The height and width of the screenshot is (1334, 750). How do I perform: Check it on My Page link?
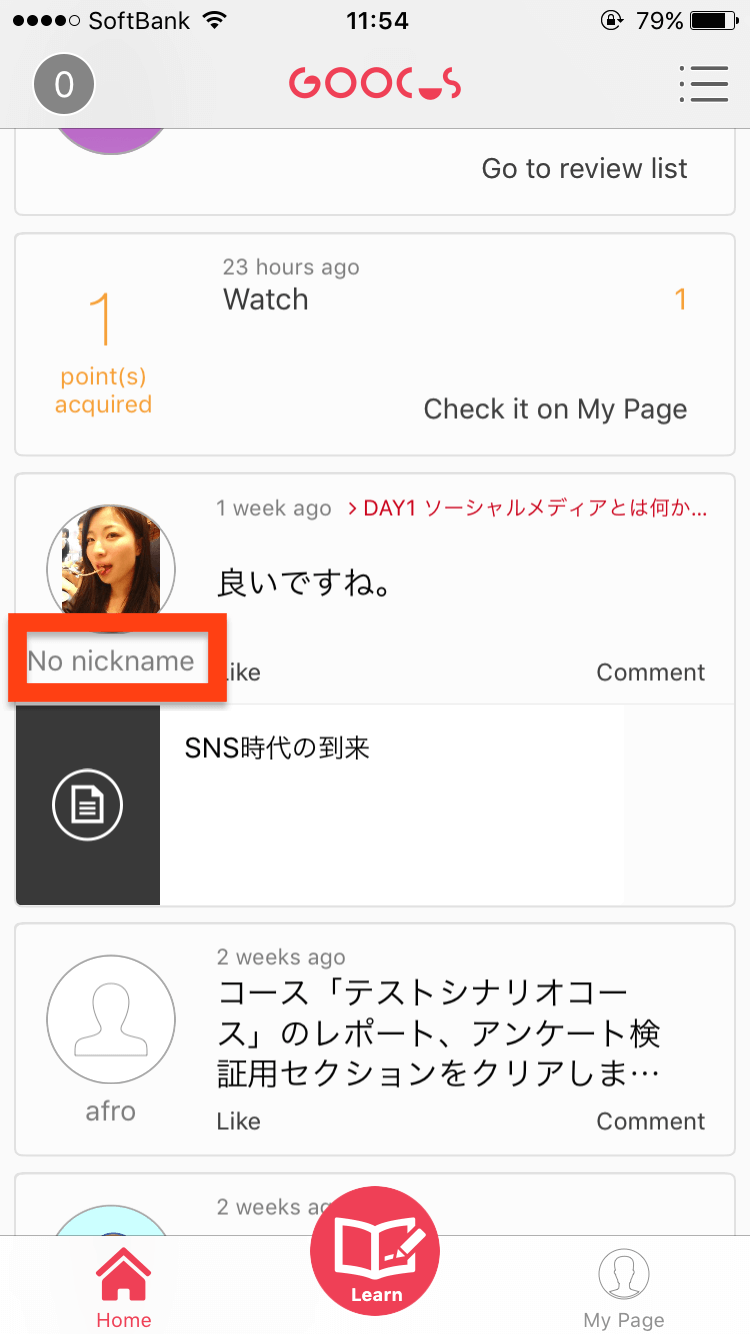click(x=555, y=409)
